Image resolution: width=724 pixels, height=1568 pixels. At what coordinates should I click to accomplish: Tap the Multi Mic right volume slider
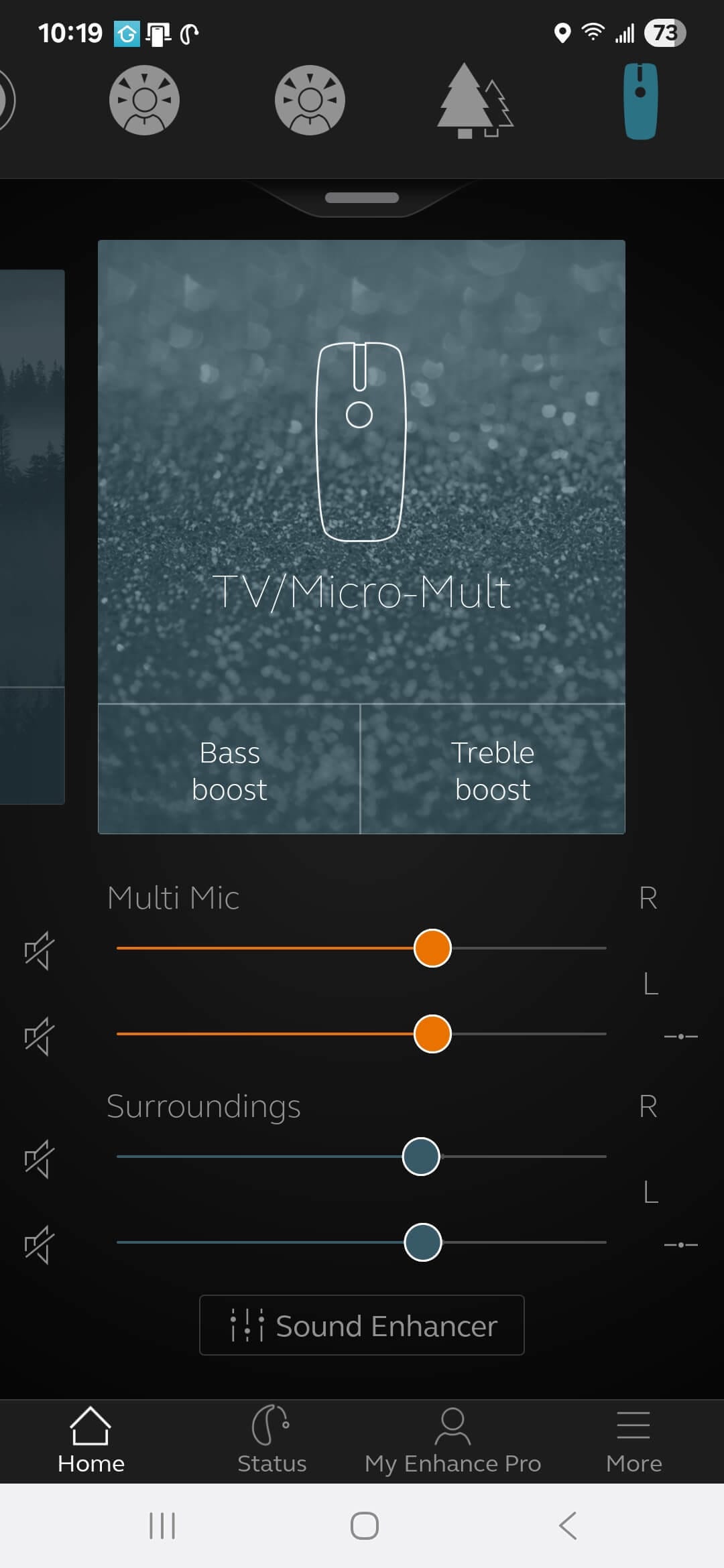click(432, 948)
